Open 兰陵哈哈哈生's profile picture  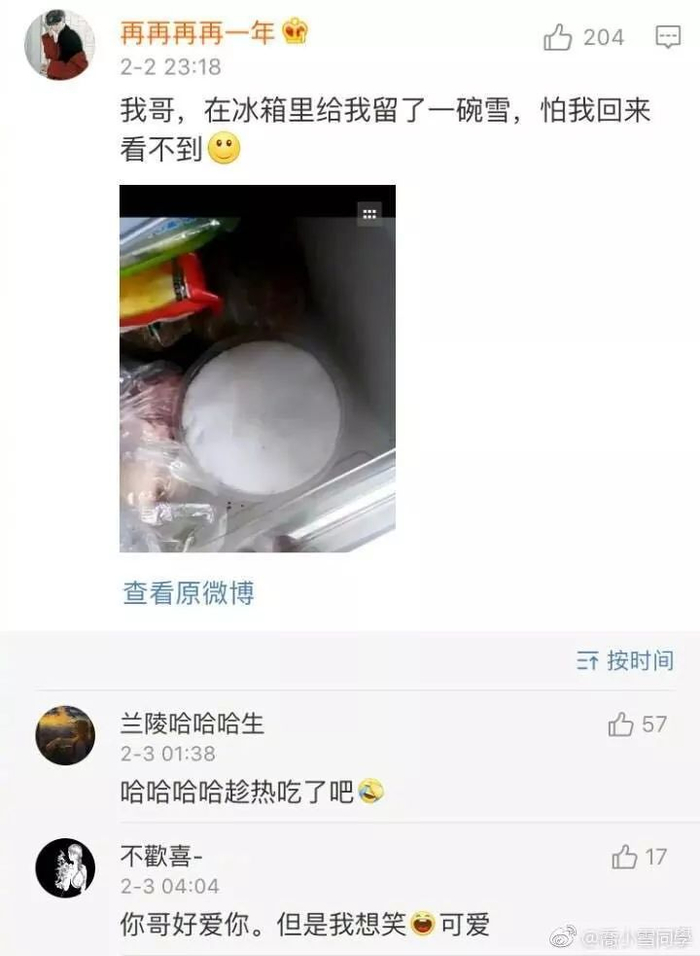pyautogui.click(x=65, y=736)
